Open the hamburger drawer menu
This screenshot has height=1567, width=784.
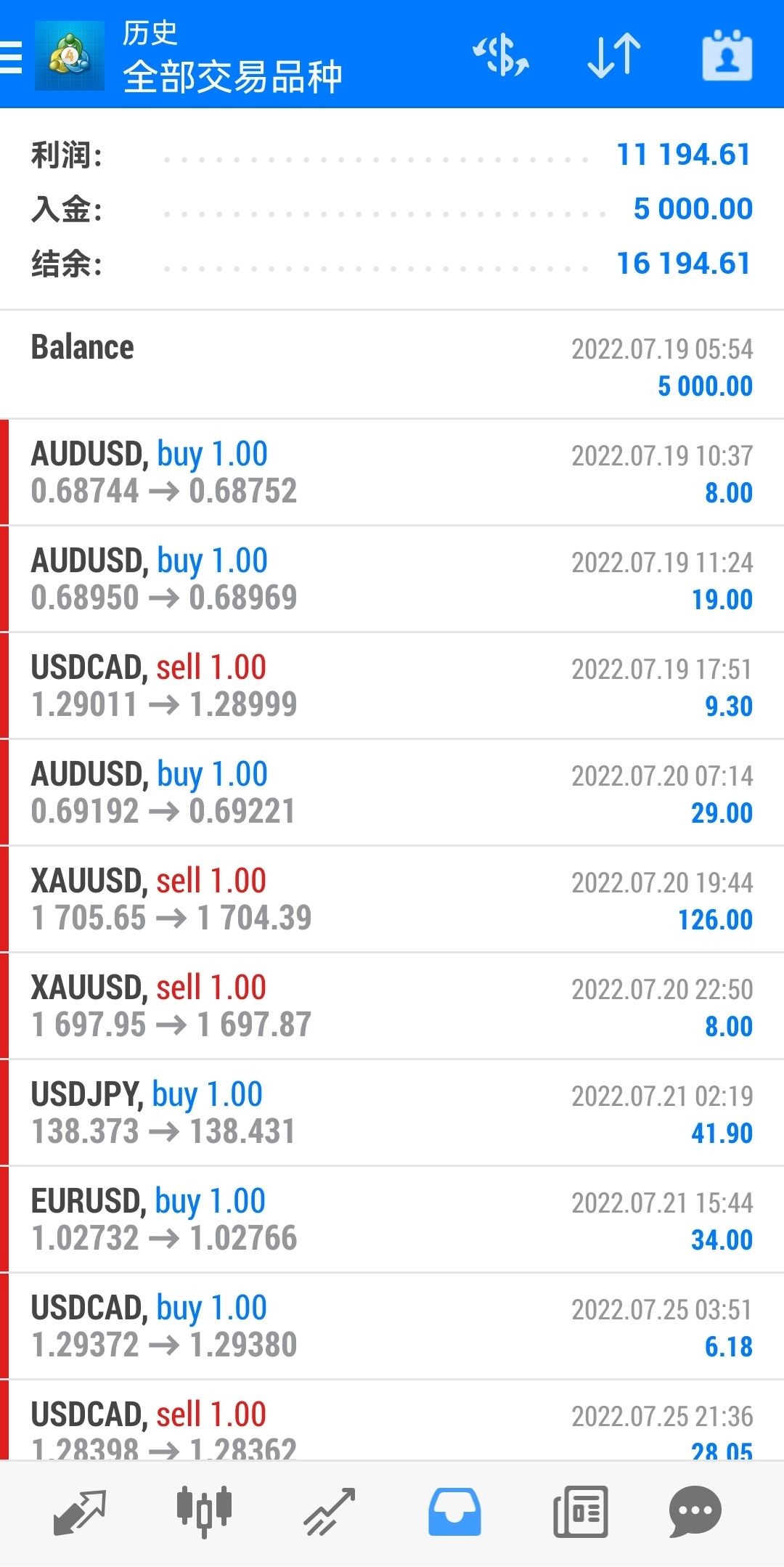tap(12, 57)
